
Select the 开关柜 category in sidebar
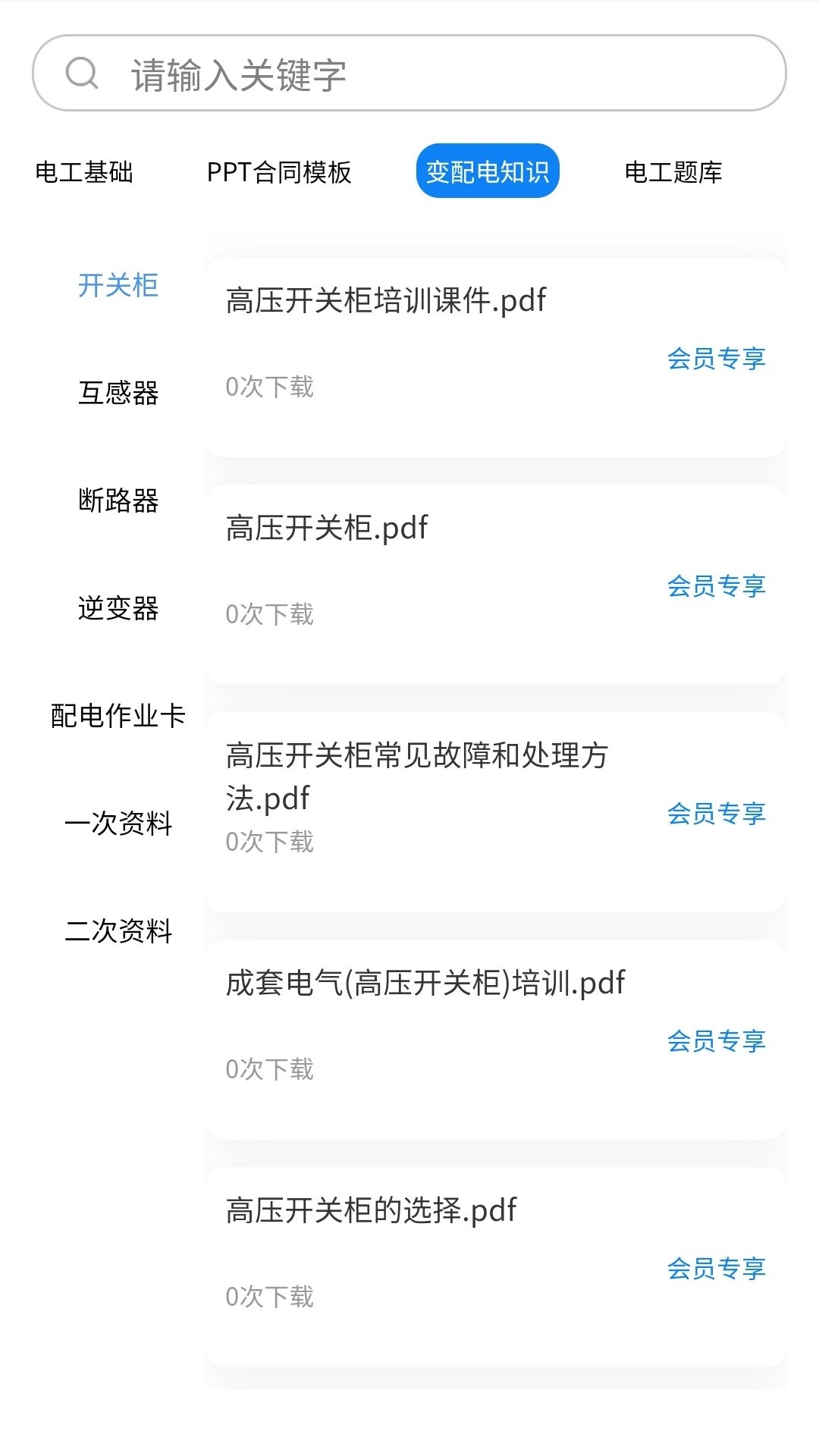(118, 287)
